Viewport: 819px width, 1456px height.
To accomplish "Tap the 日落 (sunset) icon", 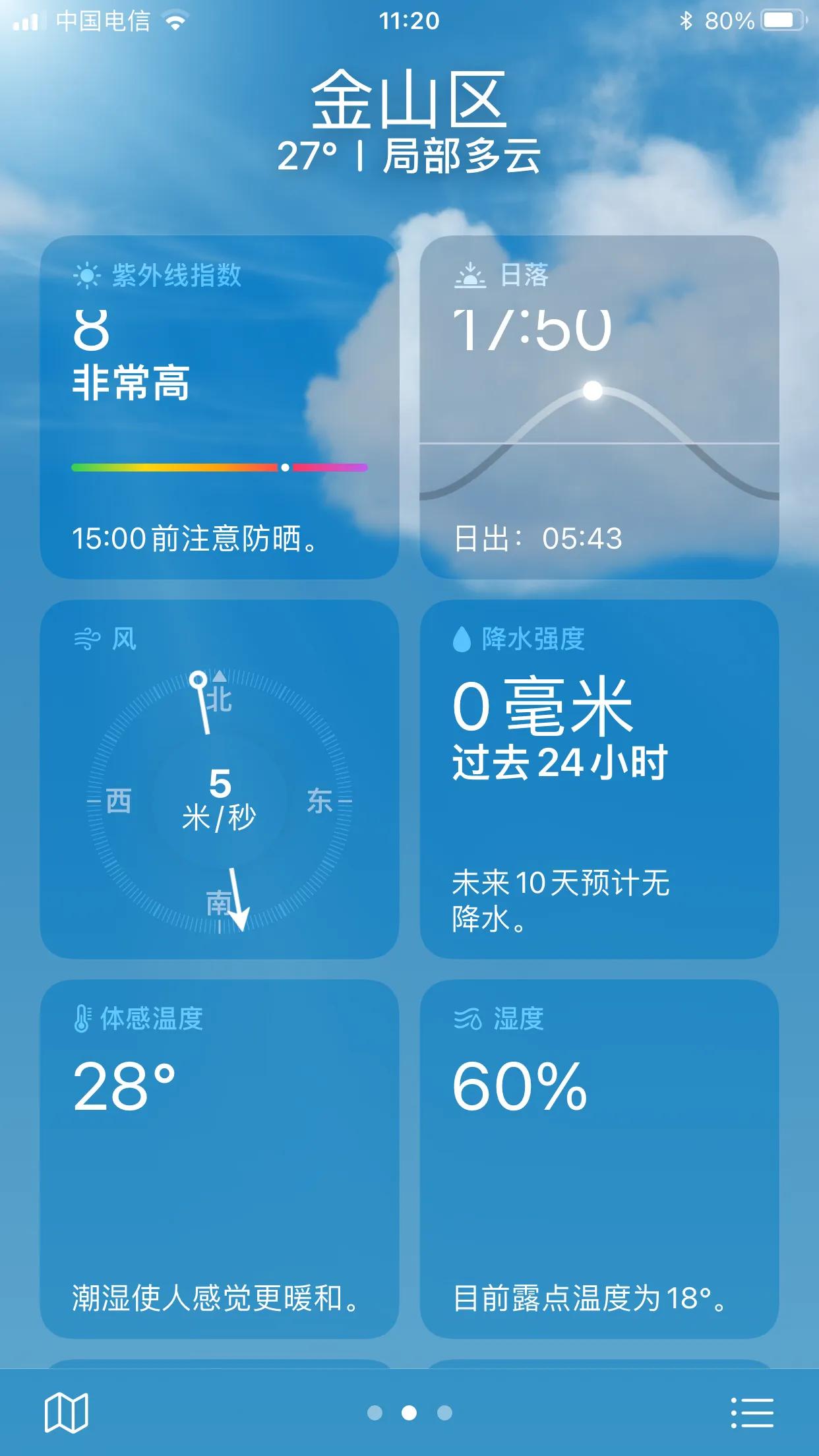I will (470, 276).
